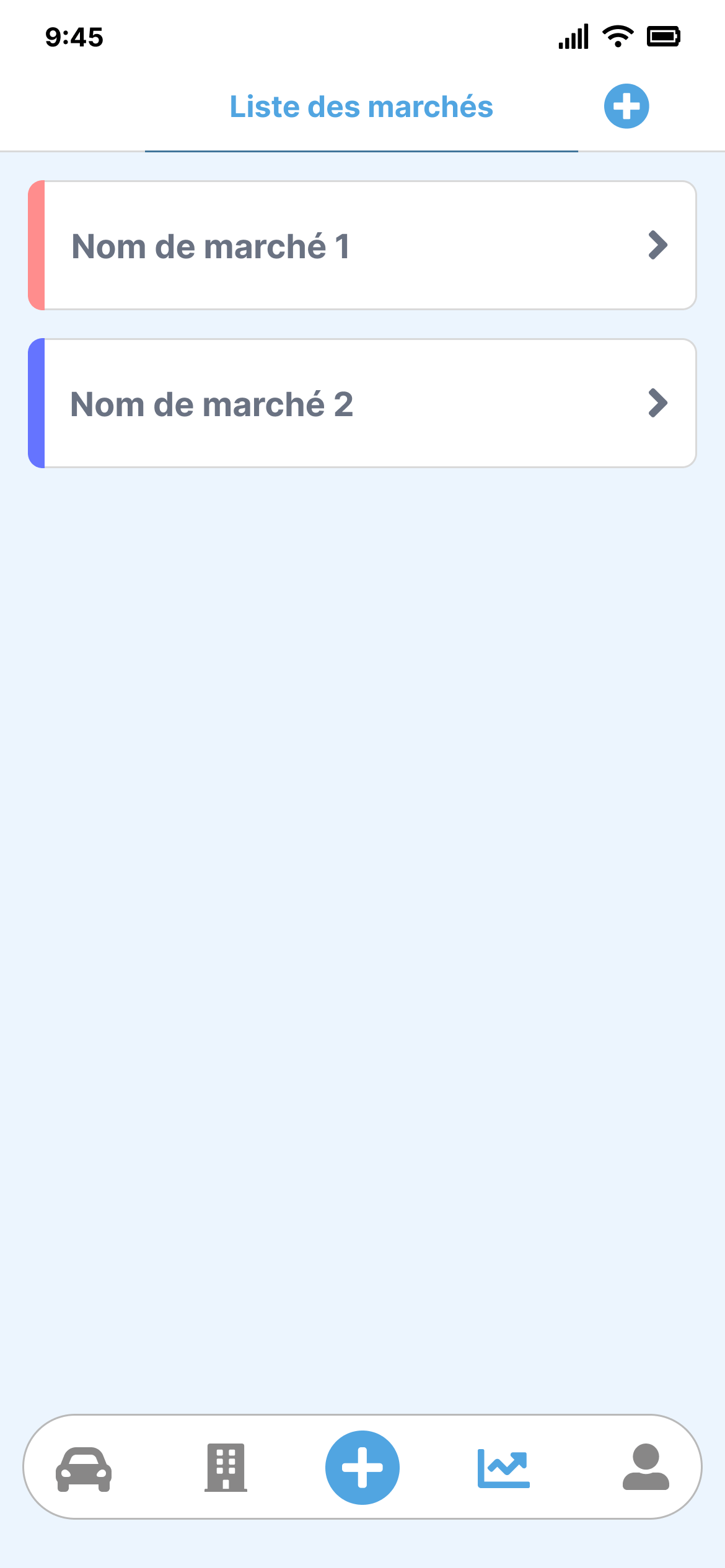The image size is (725, 1568).
Task: Switch to the chart statistics tab
Action: coord(503,1468)
